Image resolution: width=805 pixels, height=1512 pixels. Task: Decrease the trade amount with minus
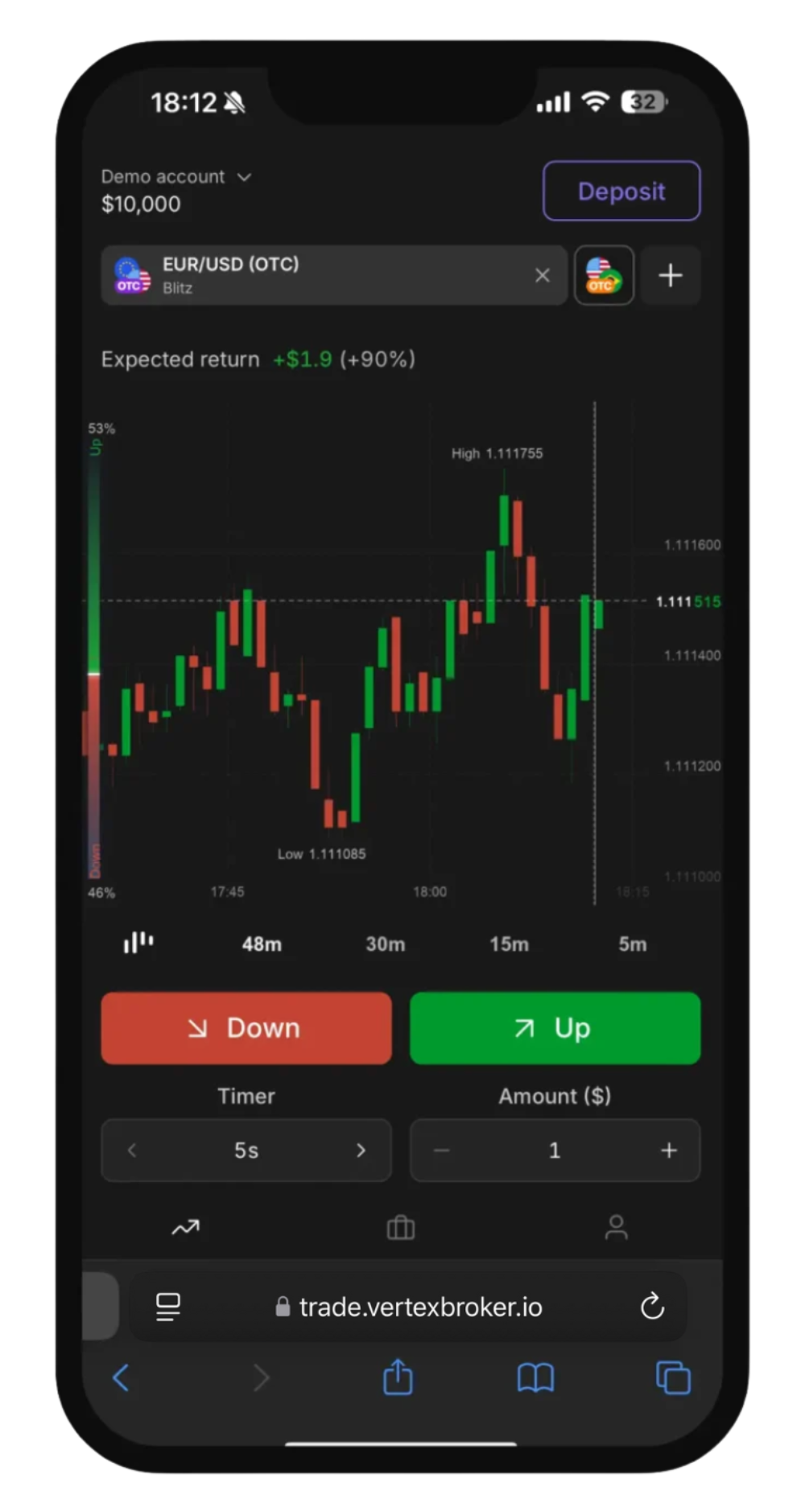point(441,1151)
